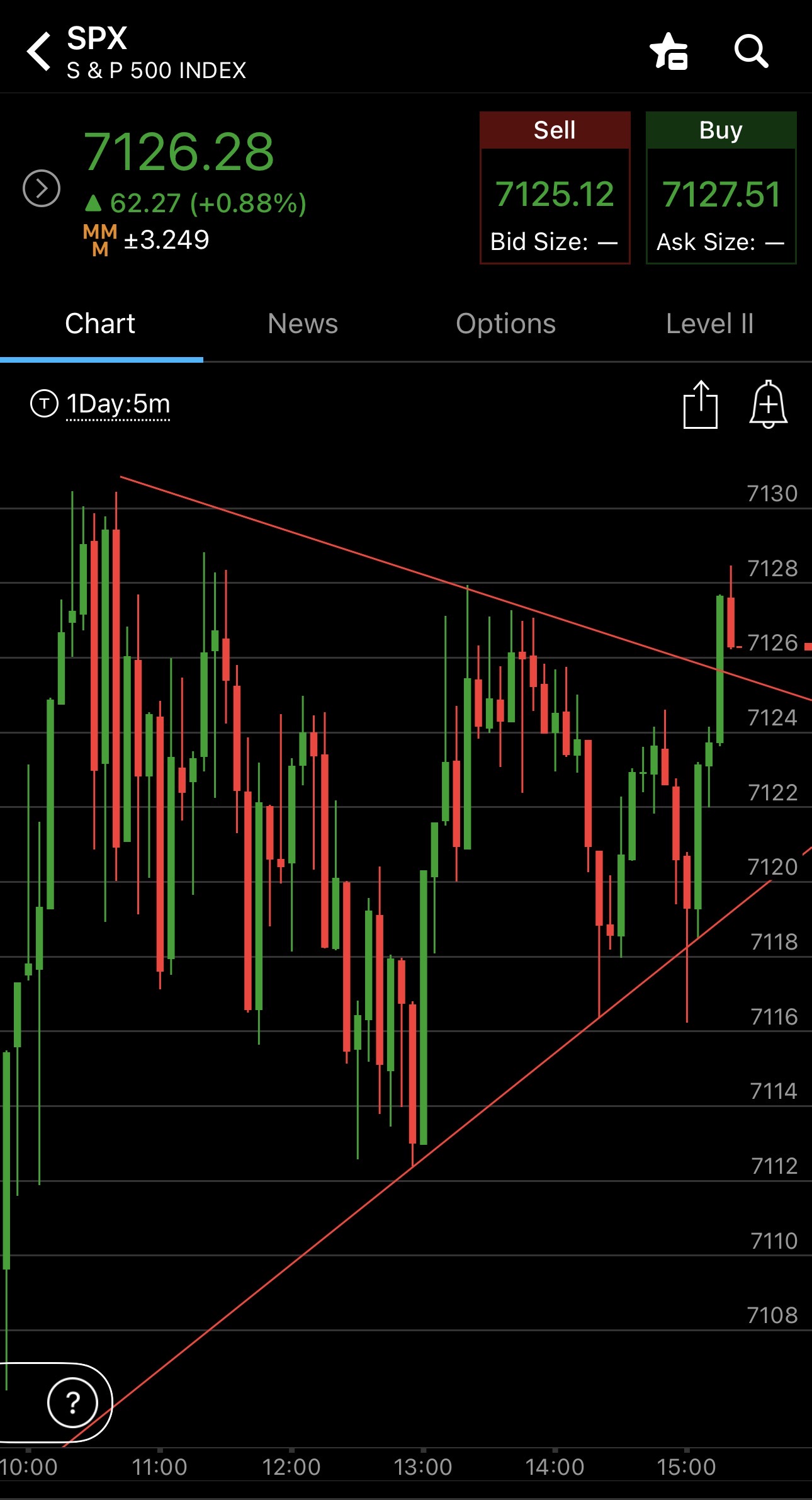
Task: Create a price alert with the bell
Action: point(768,405)
